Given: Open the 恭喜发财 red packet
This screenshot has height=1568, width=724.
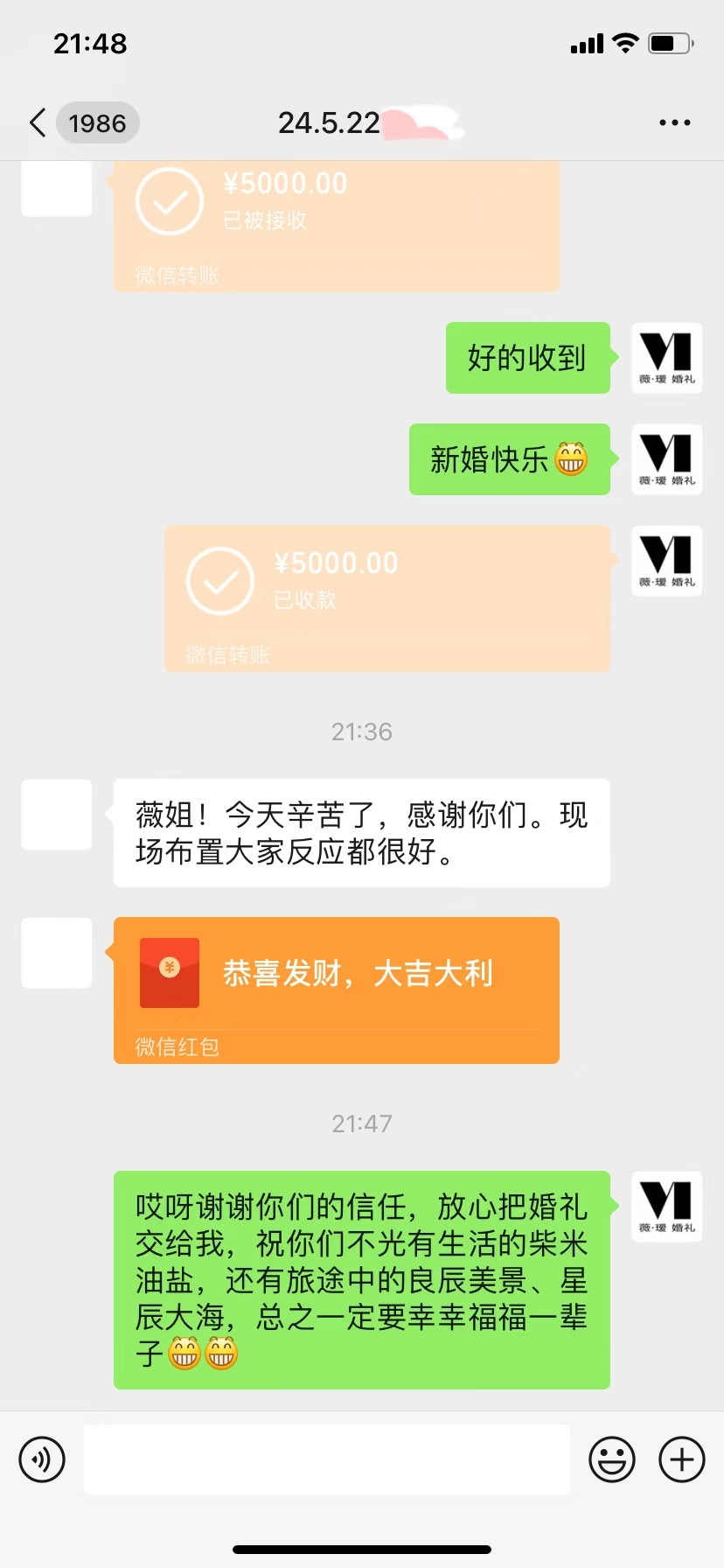Looking at the screenshot, I should coord(336,989).
